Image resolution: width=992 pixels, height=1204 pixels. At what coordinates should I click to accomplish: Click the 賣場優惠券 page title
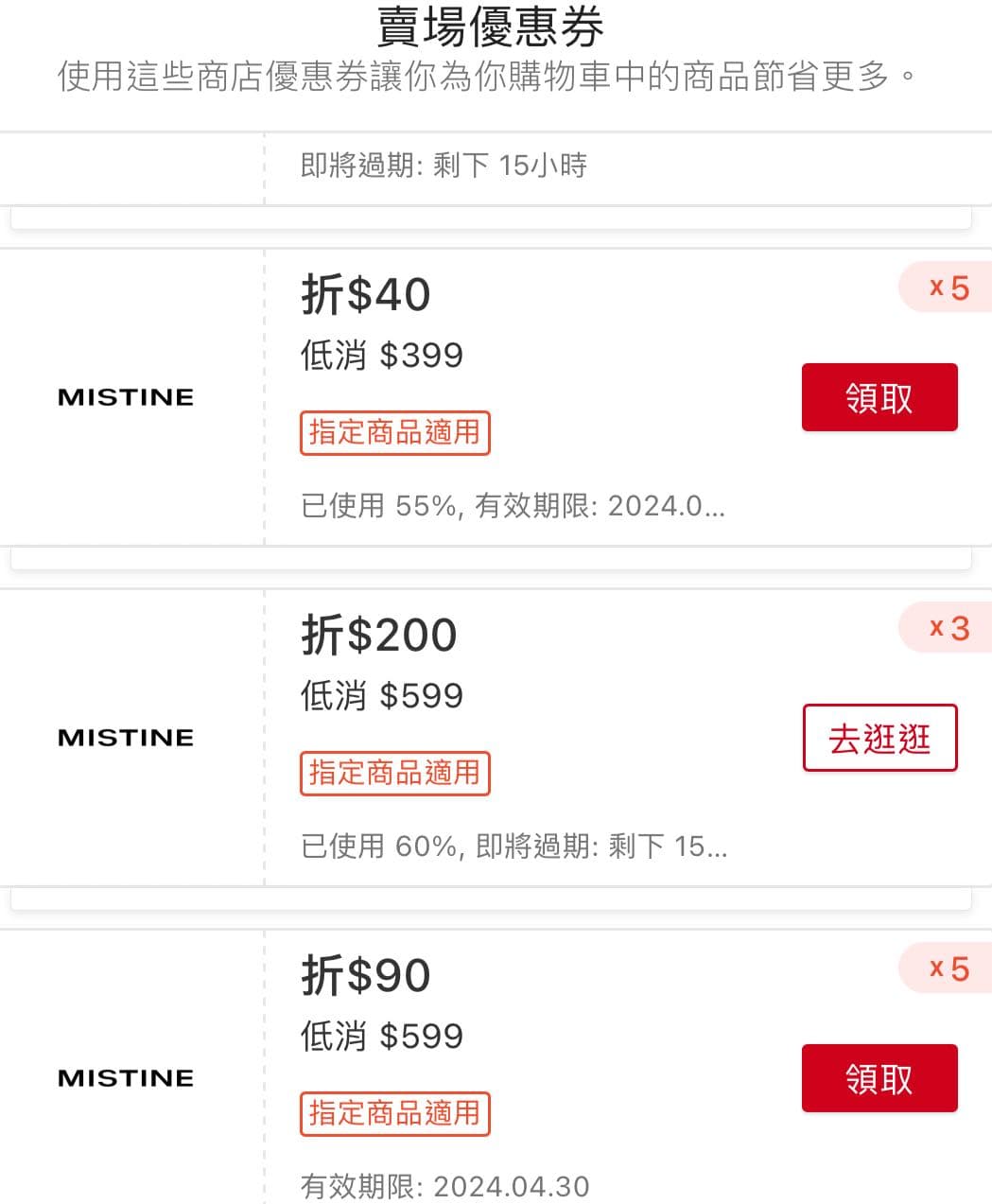(x=496, y=29)
